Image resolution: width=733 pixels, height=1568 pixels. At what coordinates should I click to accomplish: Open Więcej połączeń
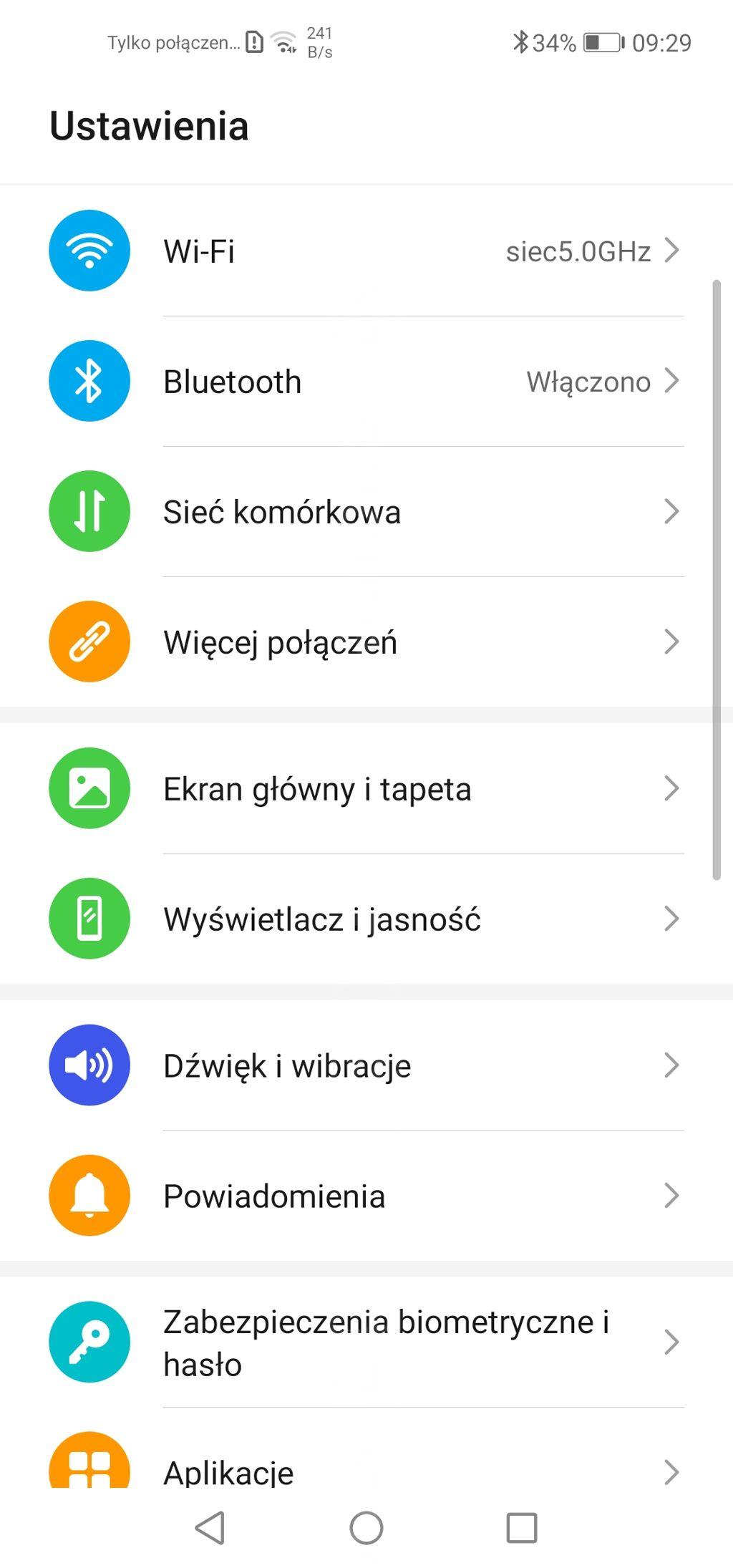(x=365, y=642)
